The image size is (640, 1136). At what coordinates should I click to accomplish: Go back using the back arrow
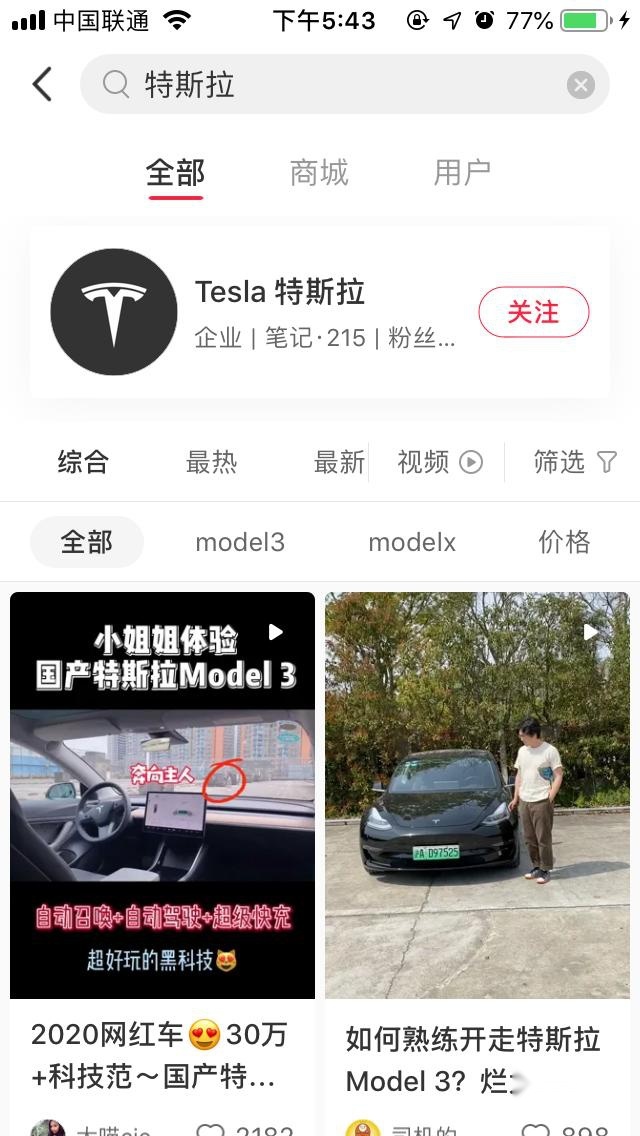(x=42, y=85)
